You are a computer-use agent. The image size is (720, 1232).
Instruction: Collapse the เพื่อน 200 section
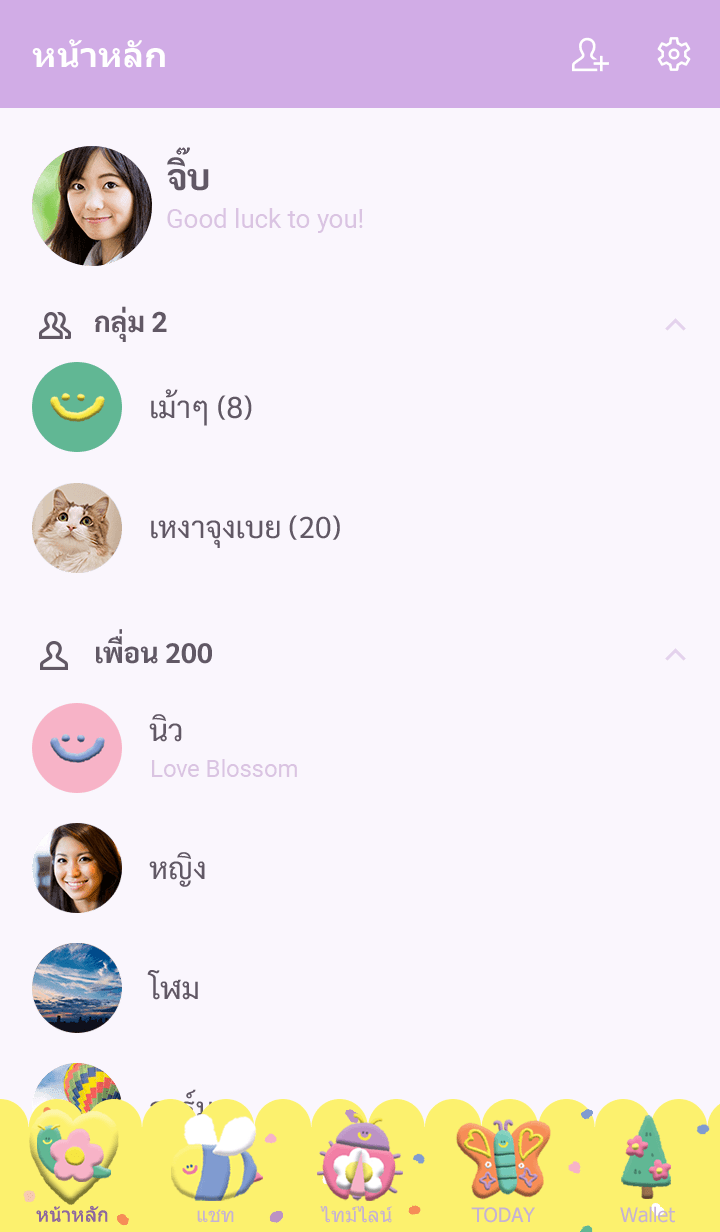coord(675,654)
